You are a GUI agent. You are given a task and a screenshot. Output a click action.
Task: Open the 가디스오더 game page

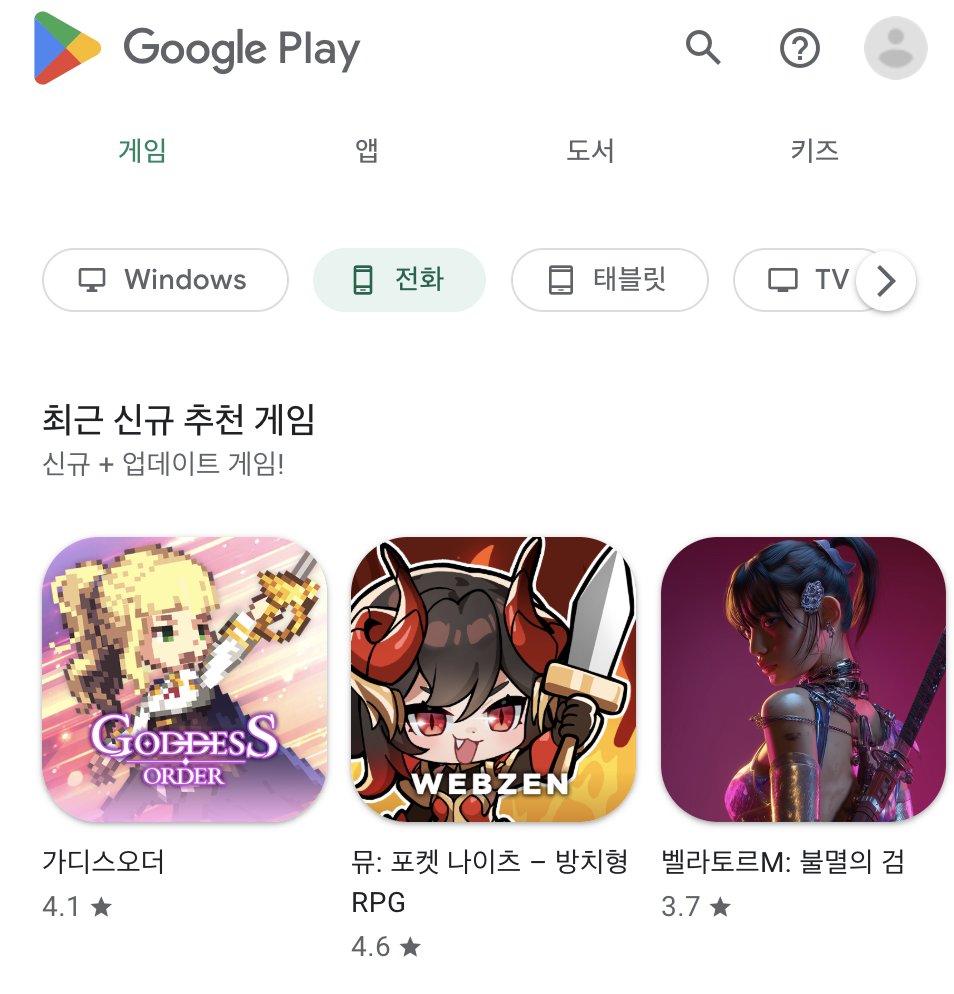tap(183, 680)
